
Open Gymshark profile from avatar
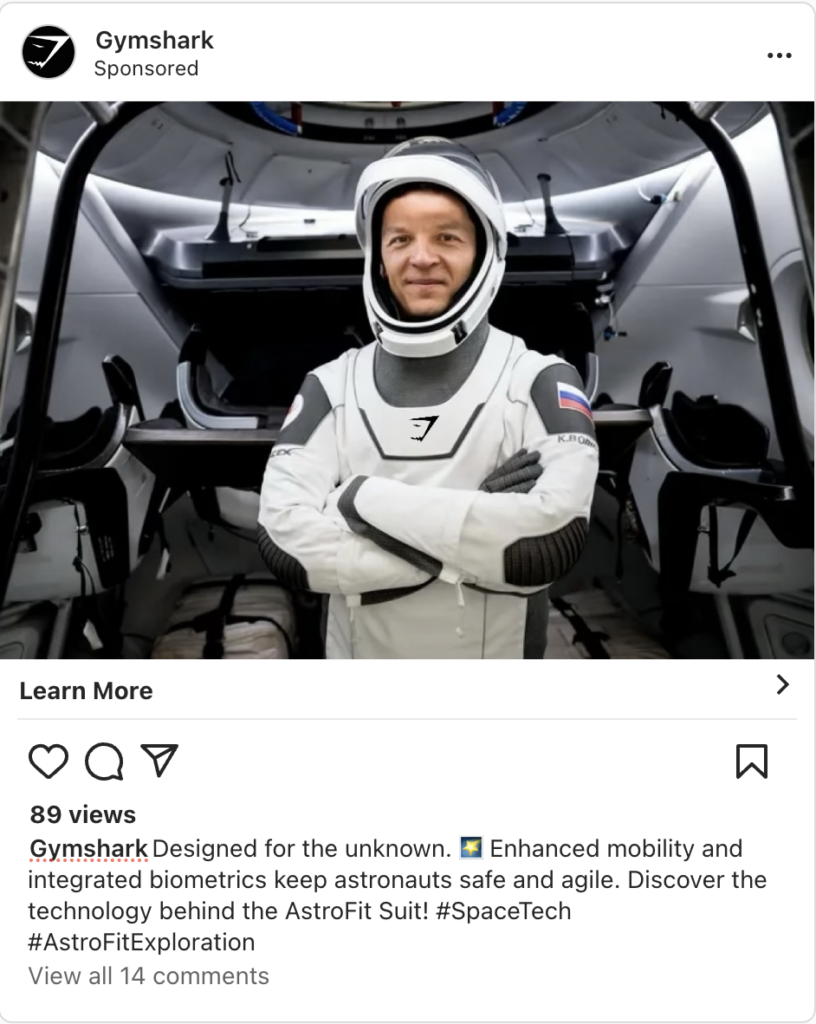pyautogui.click(x=48, y=53)
